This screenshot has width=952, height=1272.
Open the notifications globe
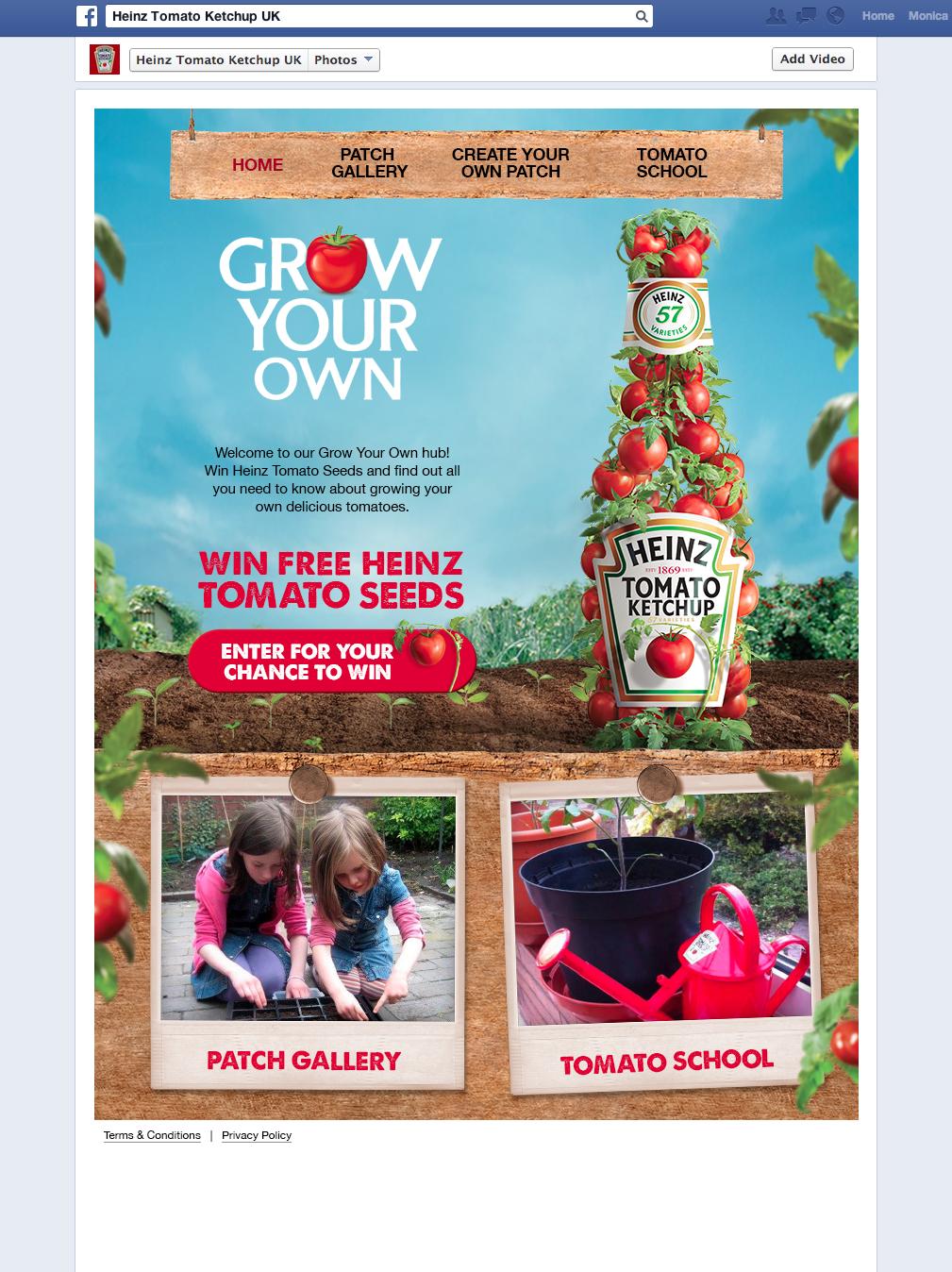click(x=834, y=16)
